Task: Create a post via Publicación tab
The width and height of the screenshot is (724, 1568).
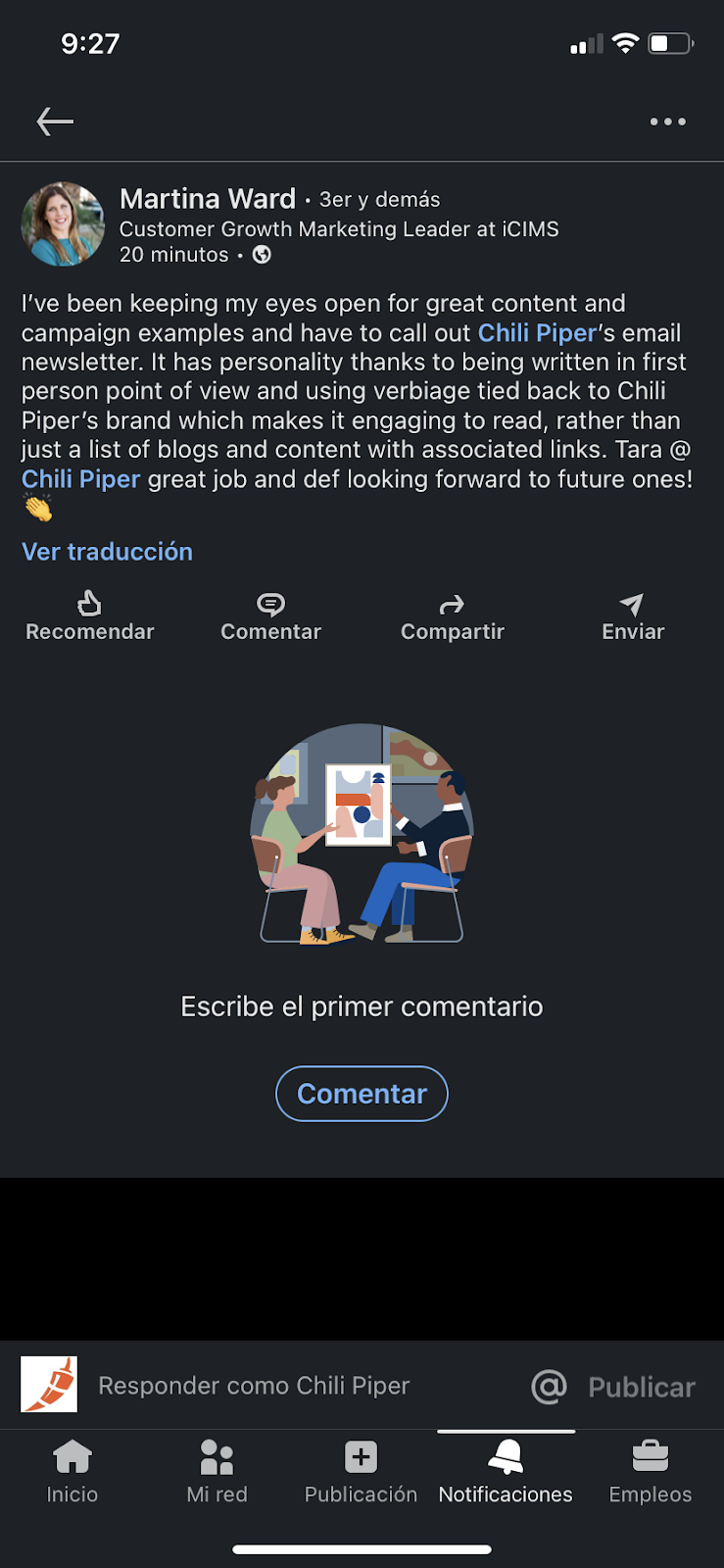Action: (x=361, y=1471)
